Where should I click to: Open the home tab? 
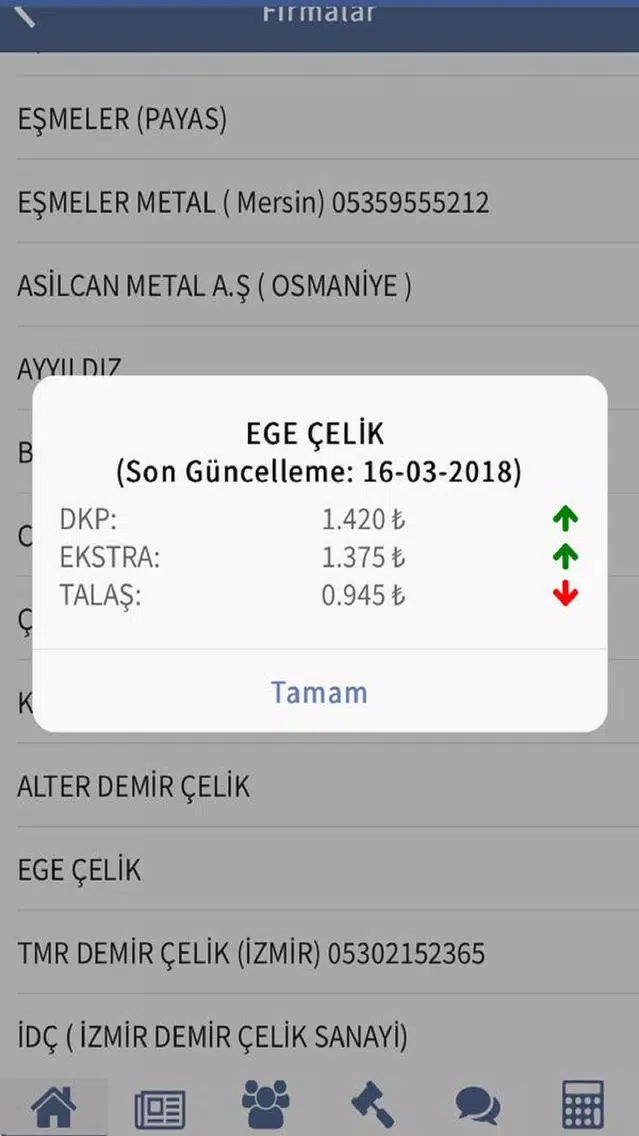click(x=54, y=1107)
